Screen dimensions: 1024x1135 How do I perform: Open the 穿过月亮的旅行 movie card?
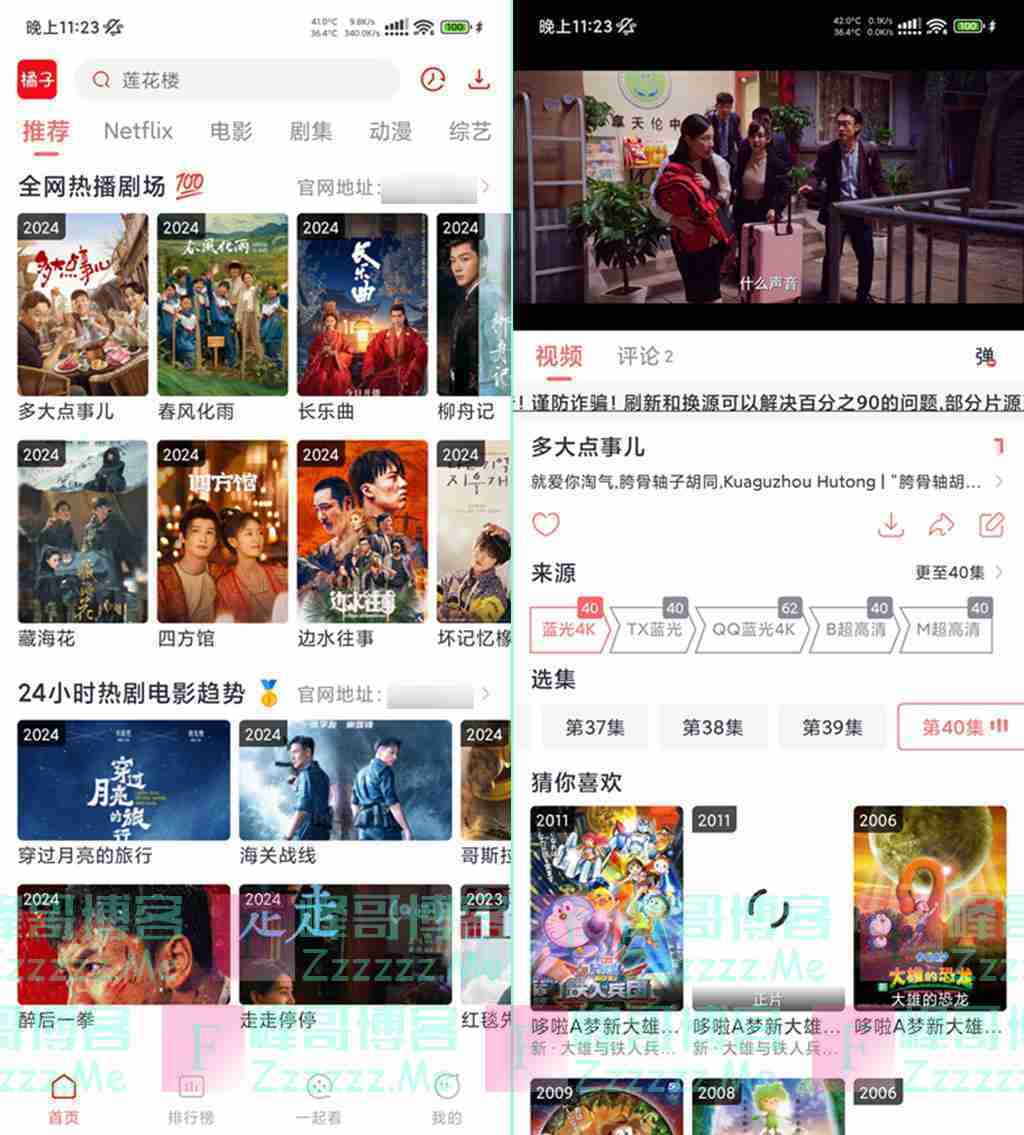[124, 780]
